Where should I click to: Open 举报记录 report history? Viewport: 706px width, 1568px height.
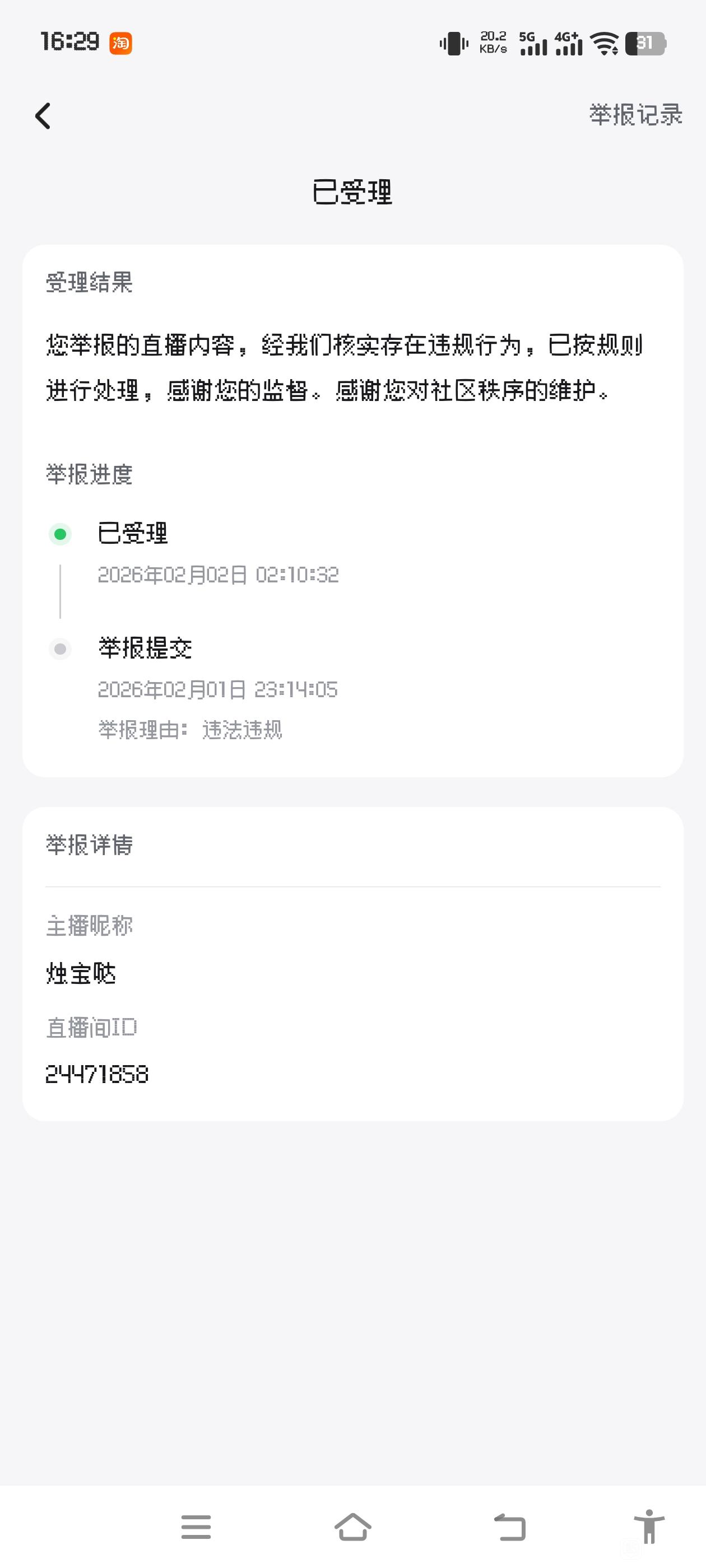635,114
